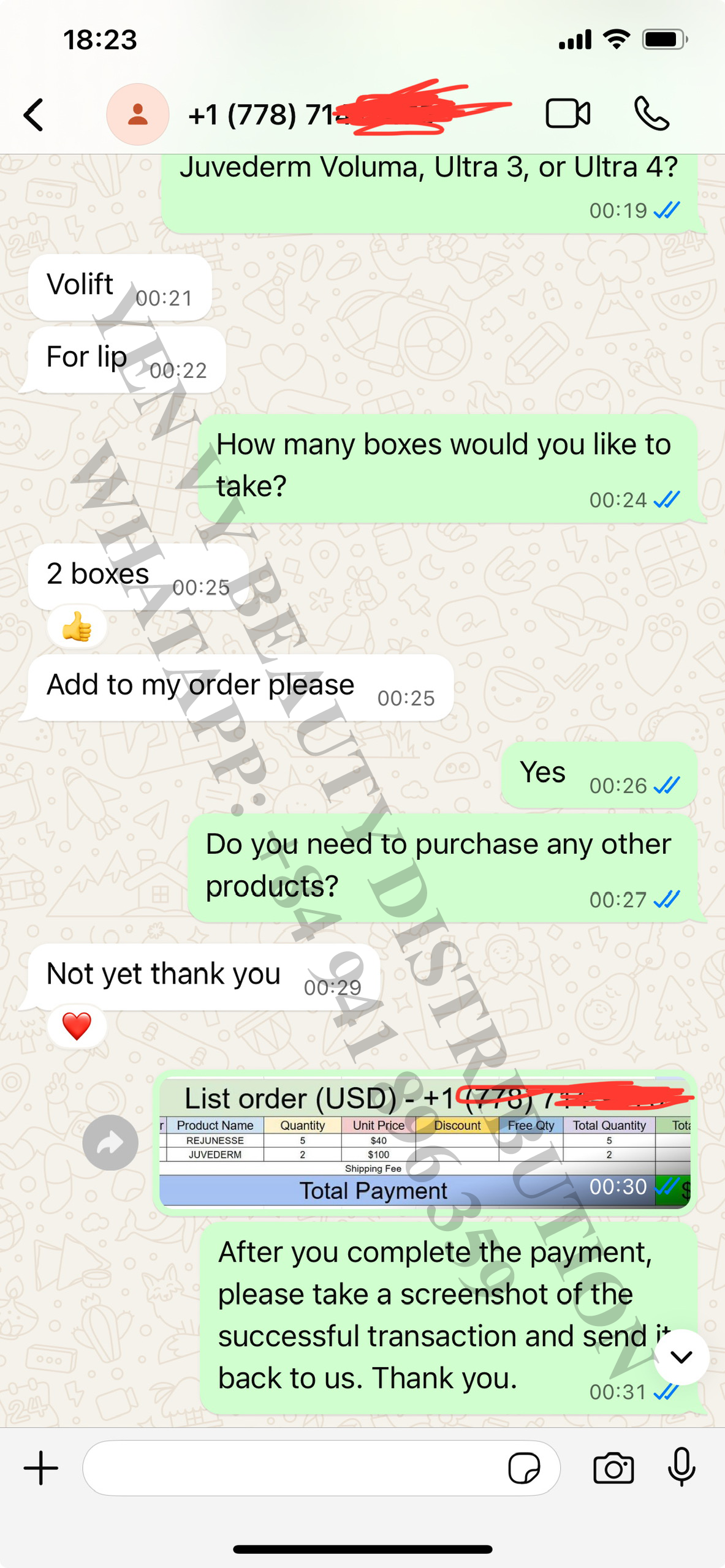Image resolution: width=725 pixels, height=1568 pixels.
Task: Open the camera to take a photo
Action: (613, 1468)
